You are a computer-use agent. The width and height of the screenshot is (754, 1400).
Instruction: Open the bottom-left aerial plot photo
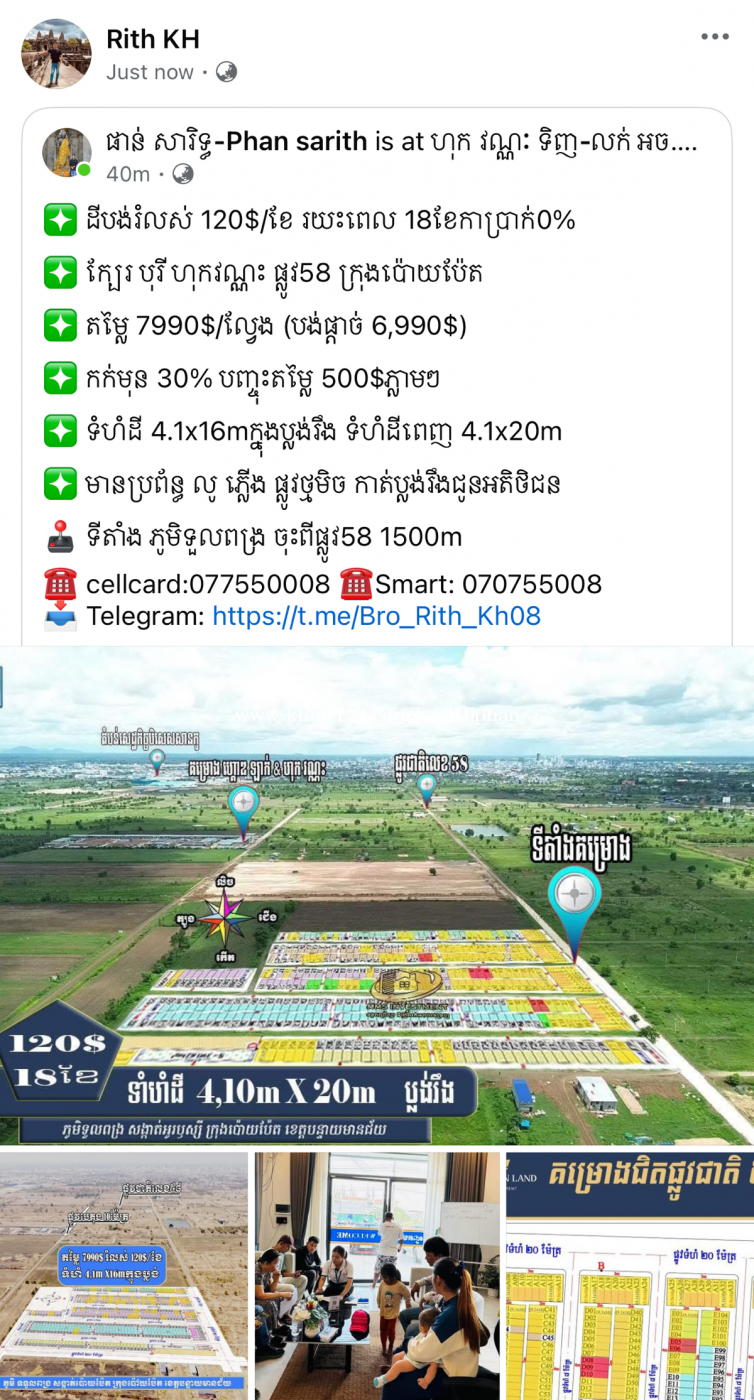point(124,1276)
